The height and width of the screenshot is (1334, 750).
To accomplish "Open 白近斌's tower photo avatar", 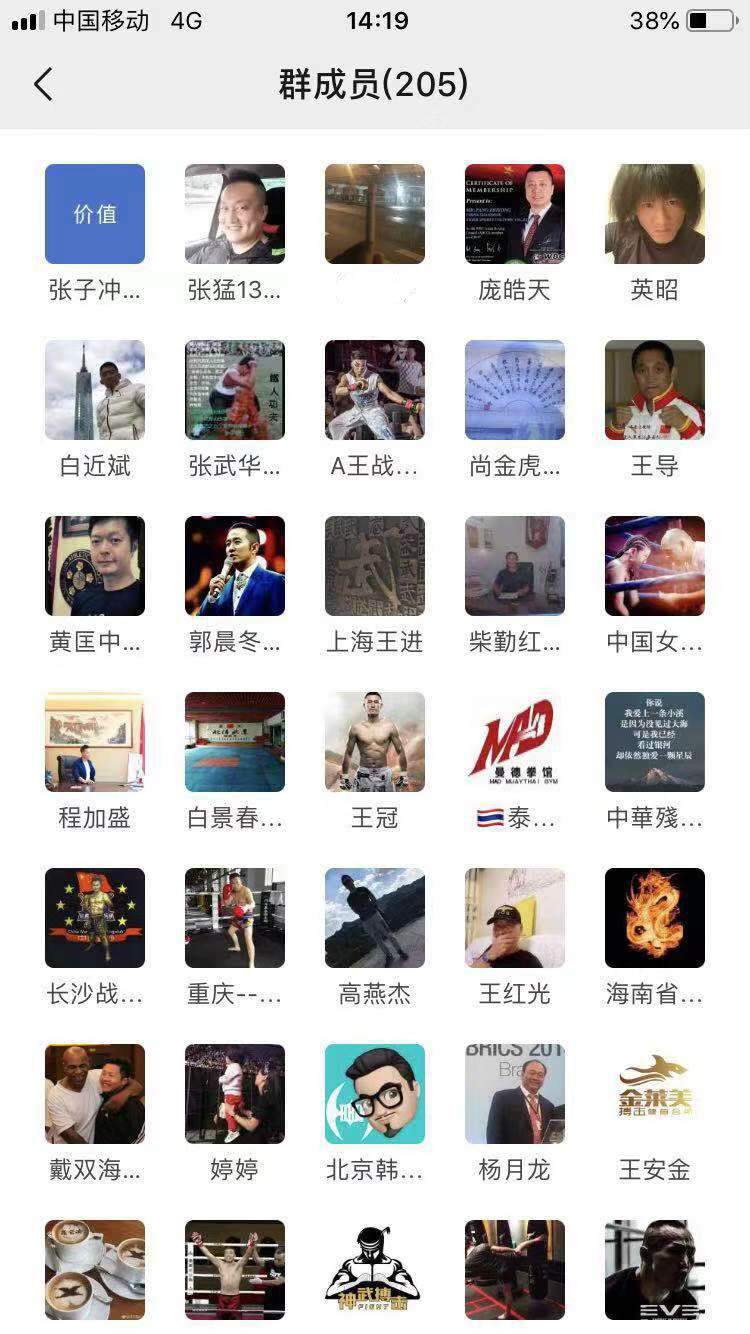I will pyautogui.click(x=94, y=389).
